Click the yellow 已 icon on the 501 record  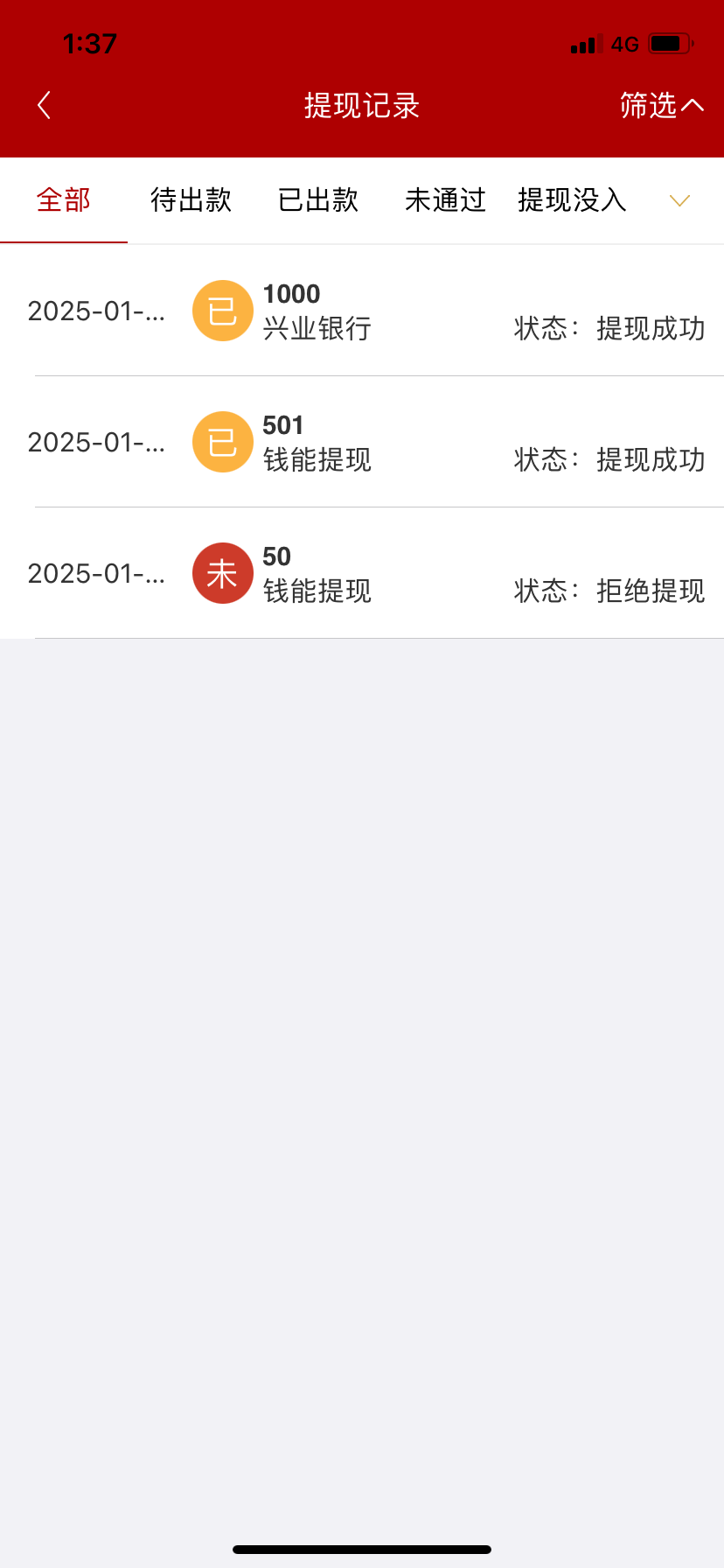click(222, 442)
